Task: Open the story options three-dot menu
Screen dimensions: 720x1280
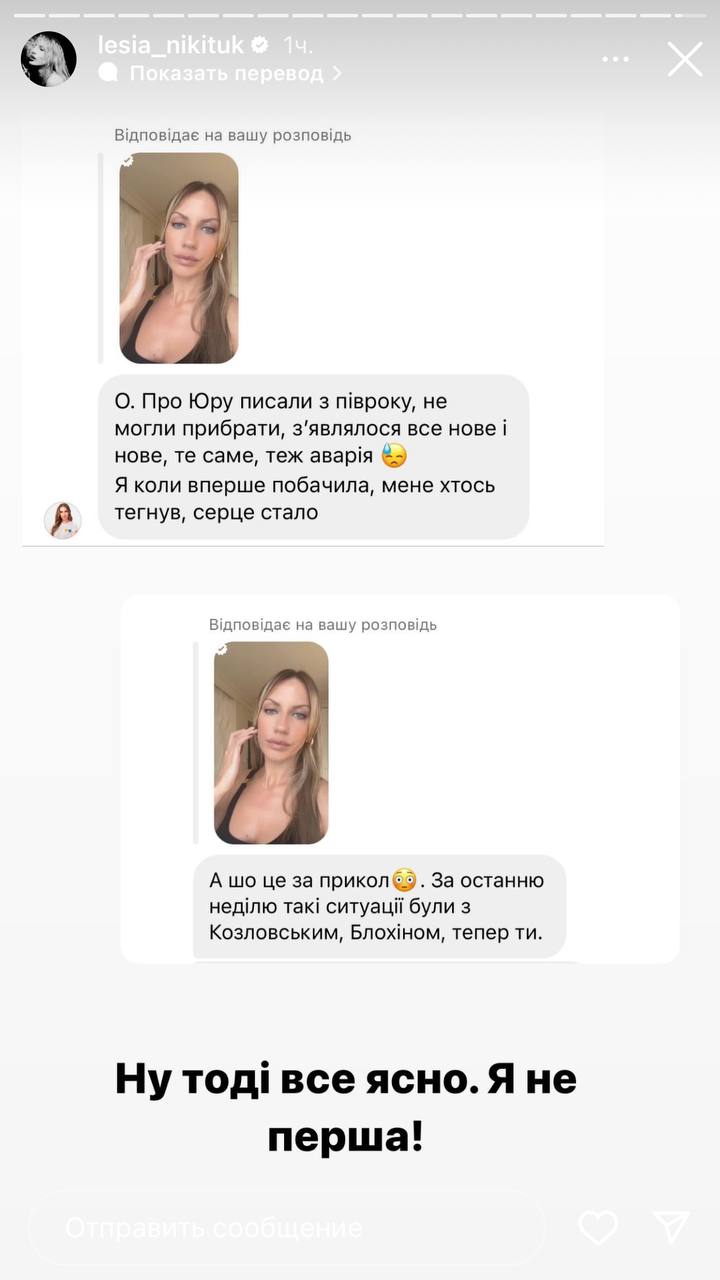Action: [615, 59]
